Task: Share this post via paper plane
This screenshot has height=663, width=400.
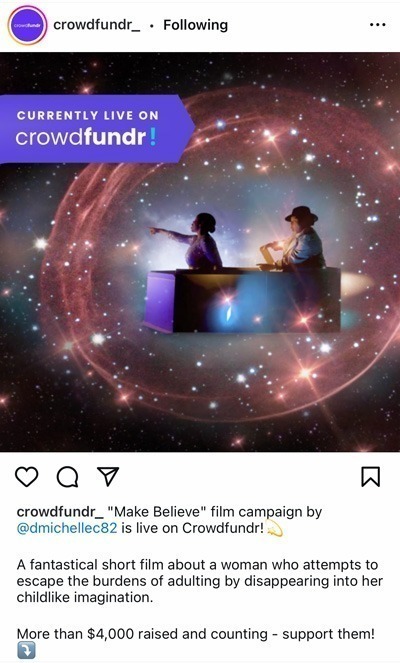Action: coord(108,477)
